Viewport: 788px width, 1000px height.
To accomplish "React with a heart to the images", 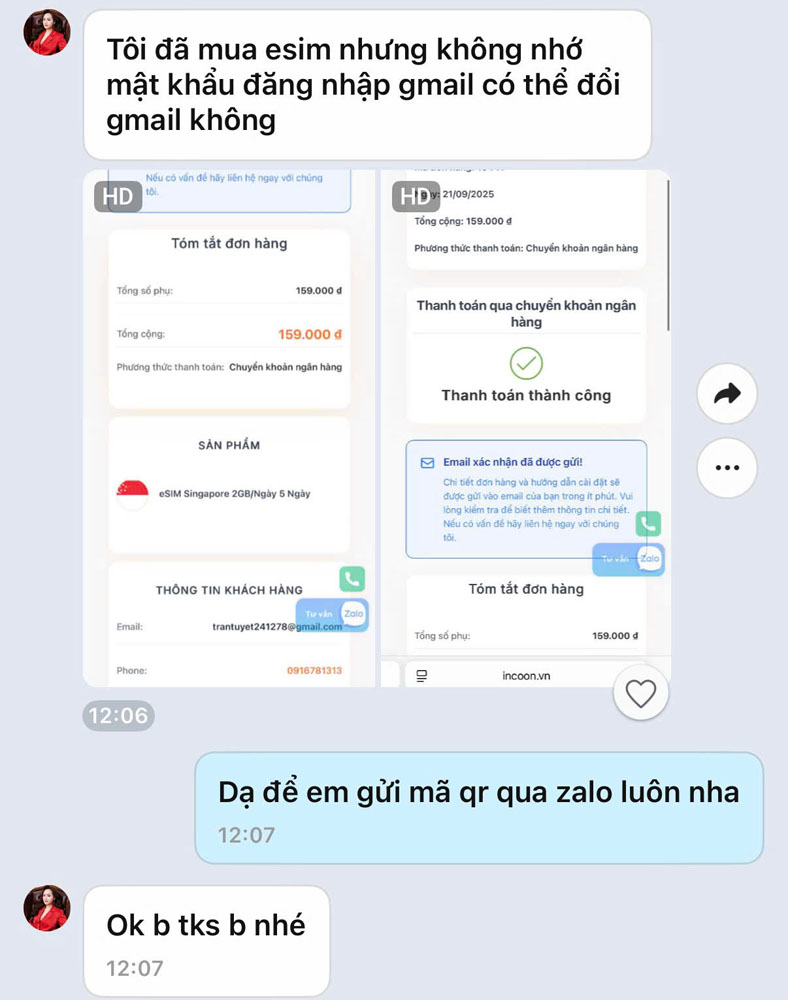I will tap(640, 692).
